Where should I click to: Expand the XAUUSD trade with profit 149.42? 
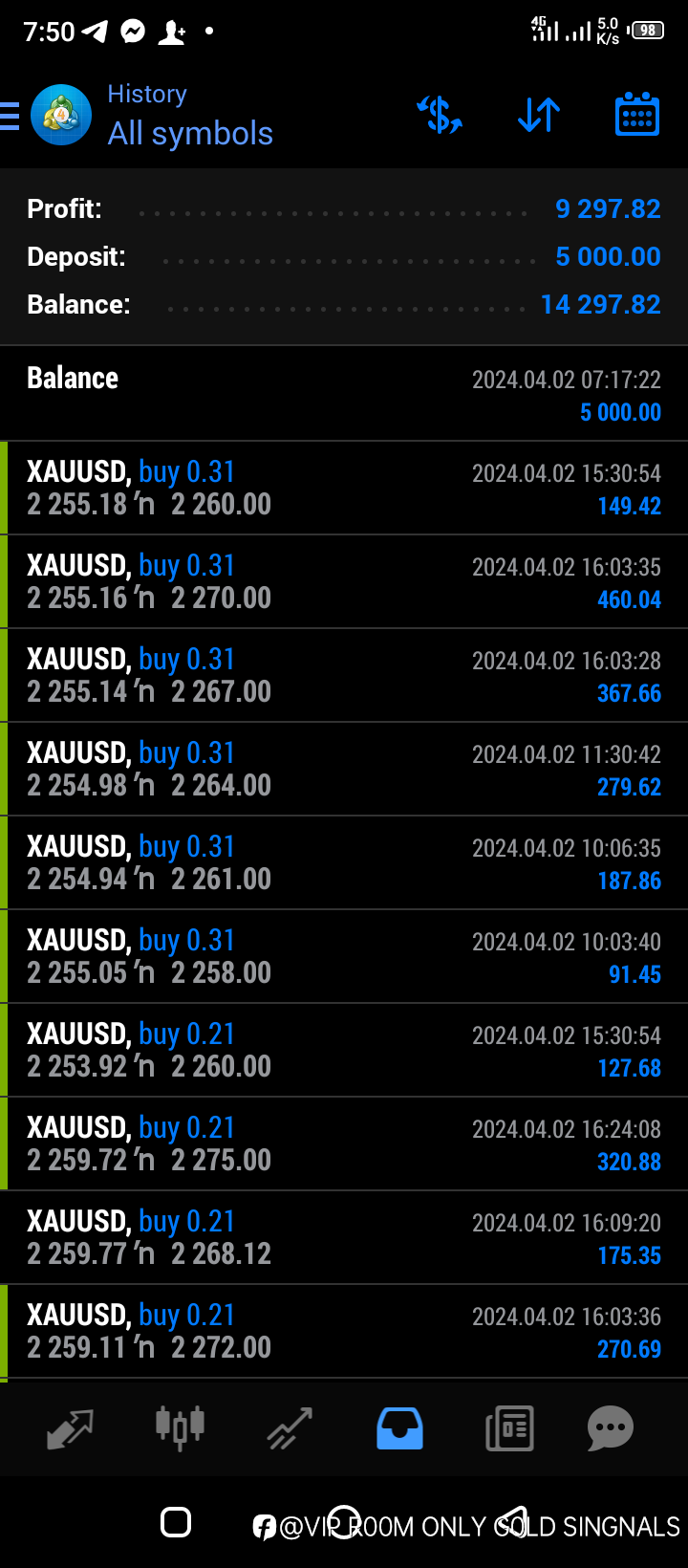pyautogui.click(x=344, y=488)
